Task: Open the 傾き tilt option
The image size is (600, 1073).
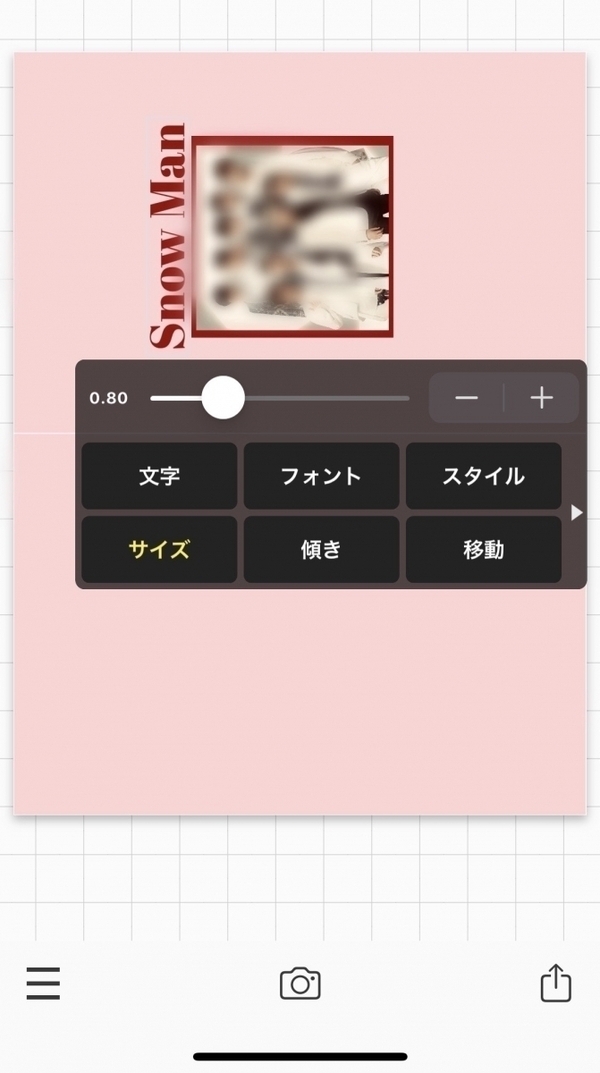Action: [321, 549]
